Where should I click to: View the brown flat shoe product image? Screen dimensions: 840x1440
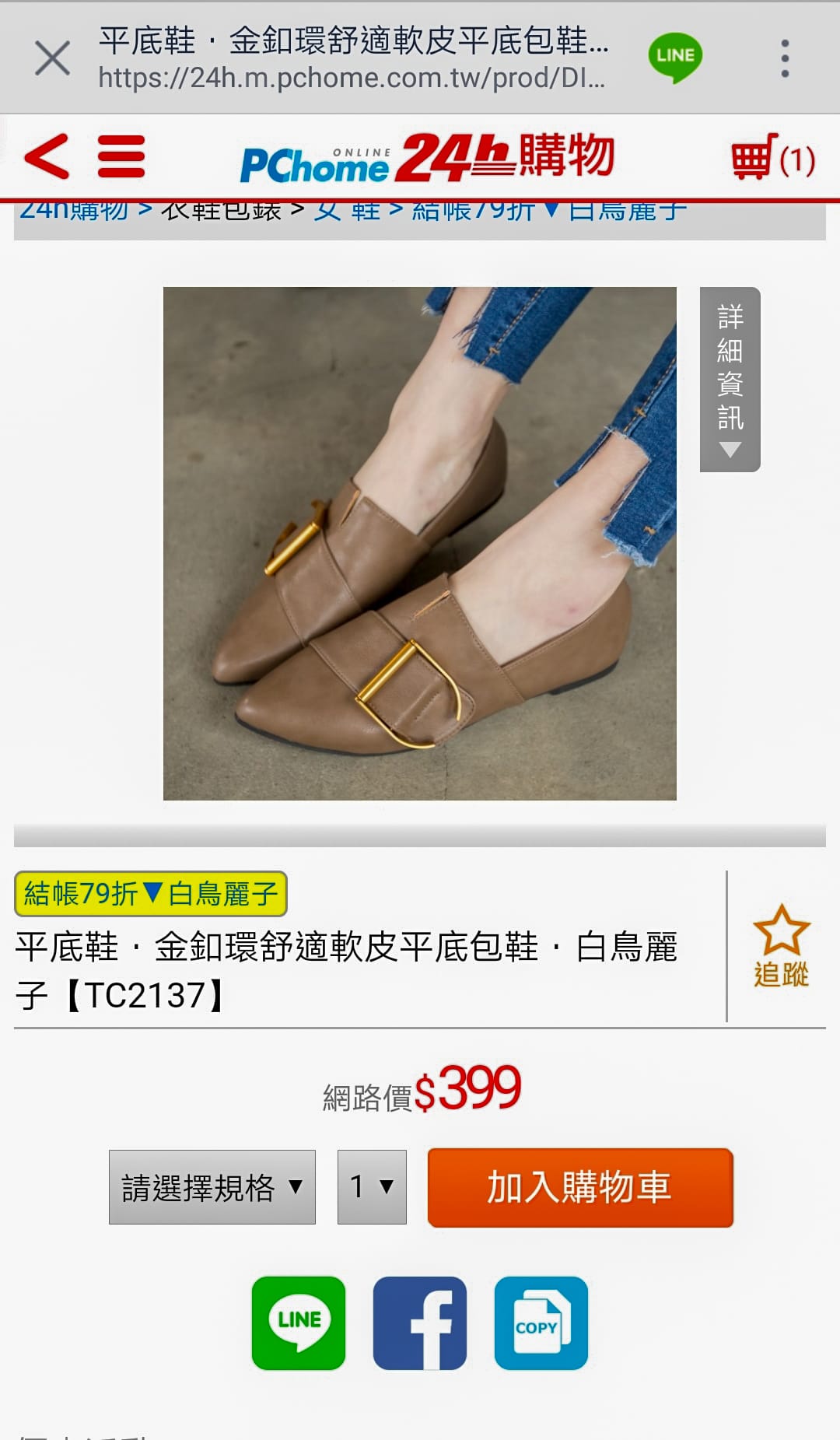(x=420, y=543)
